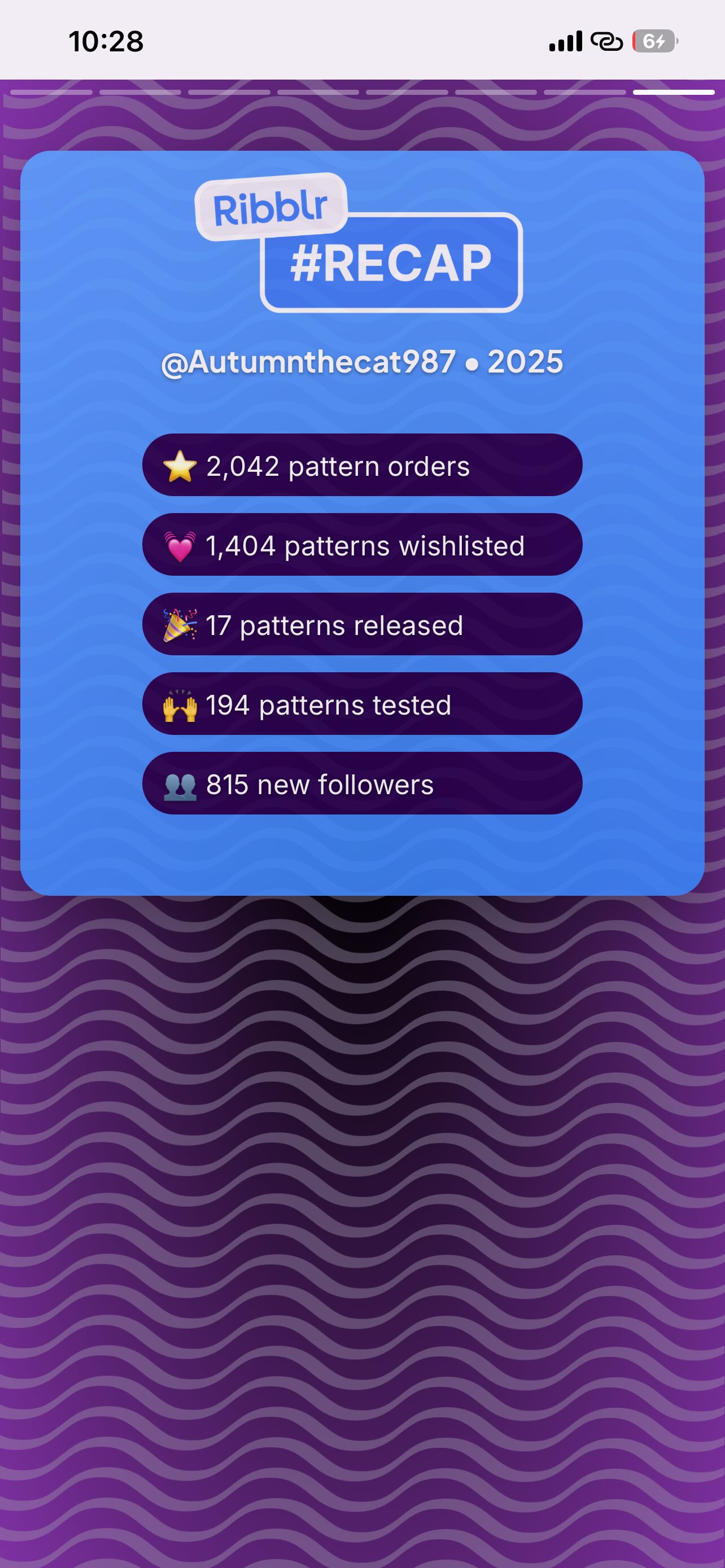This screenshot has width=725, height=1568.
Task: Tap the highlighted last story progress segment
Action: (x=673, y=93)
